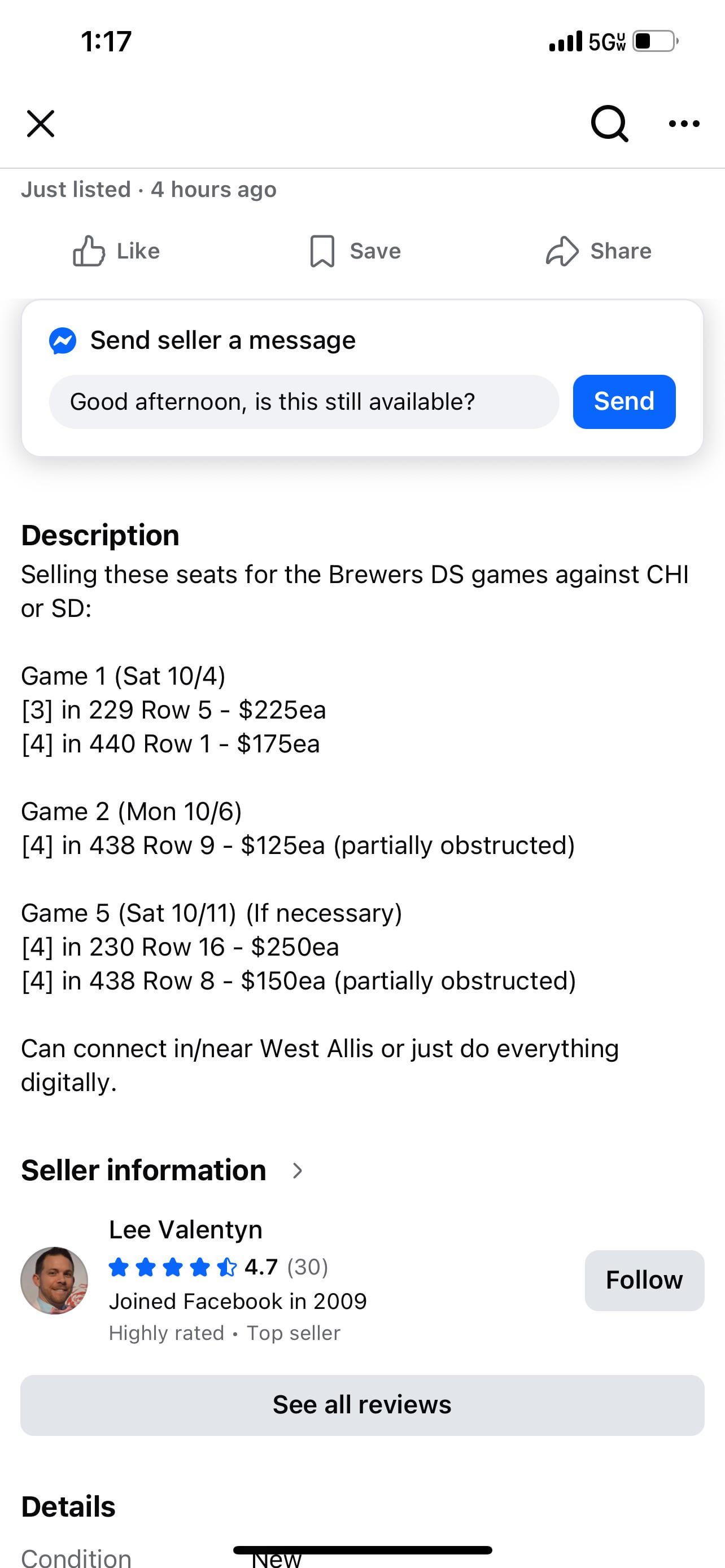Save this listing

point(356,251)
